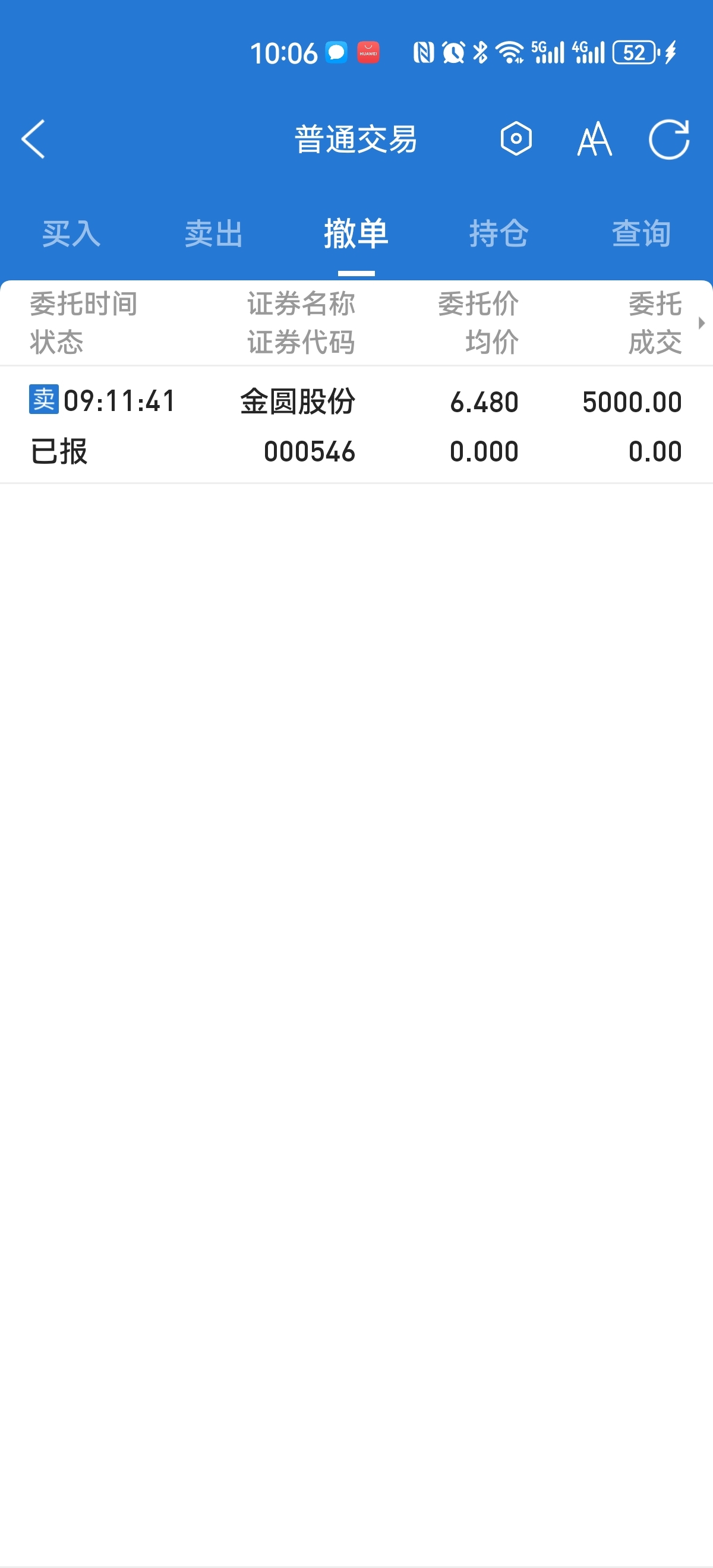Change font size with the AA icon

(594, 139)
